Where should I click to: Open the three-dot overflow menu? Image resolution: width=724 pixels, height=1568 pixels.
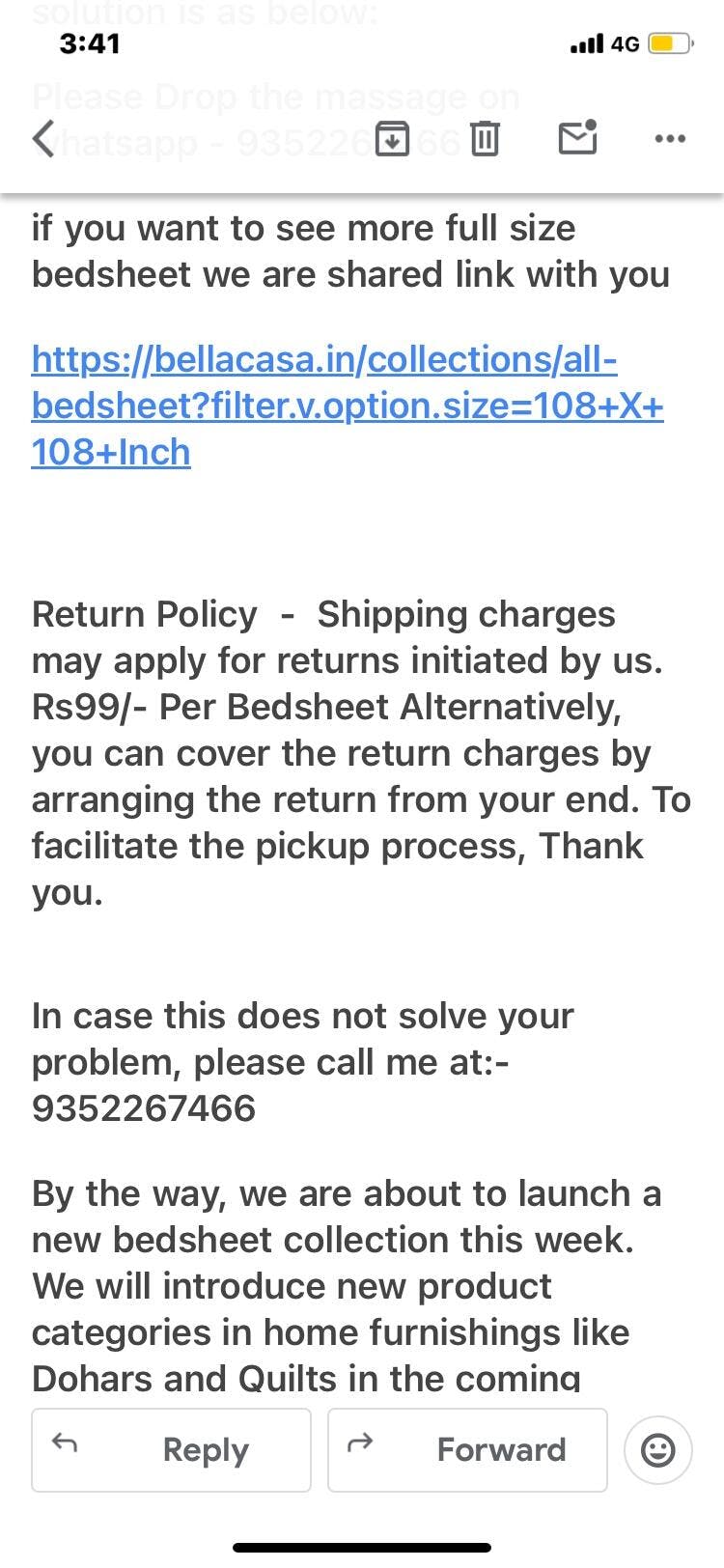click(x=669, y=139)
